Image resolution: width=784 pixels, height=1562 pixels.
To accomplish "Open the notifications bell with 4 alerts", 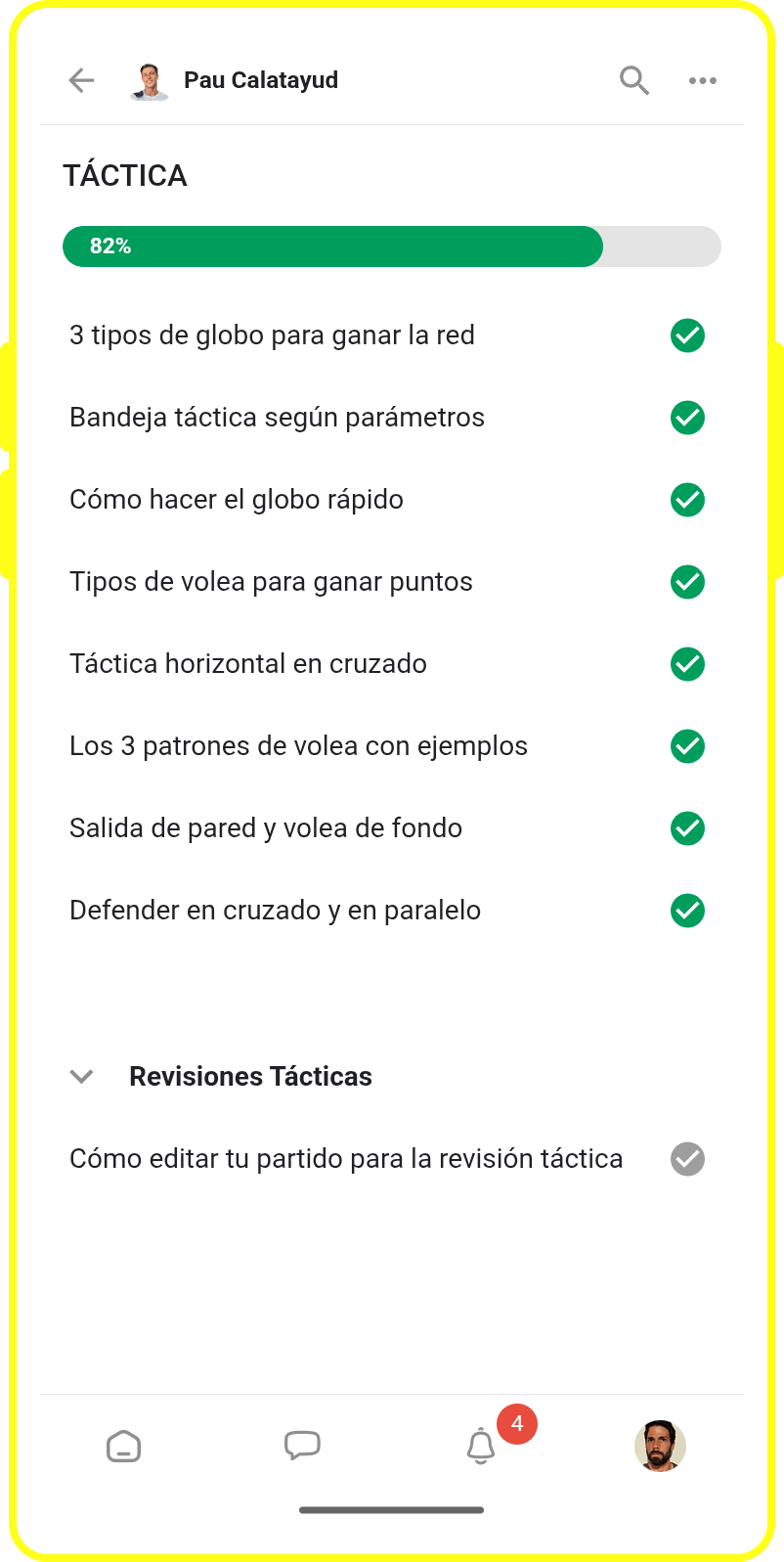I will click(481, 1446).
